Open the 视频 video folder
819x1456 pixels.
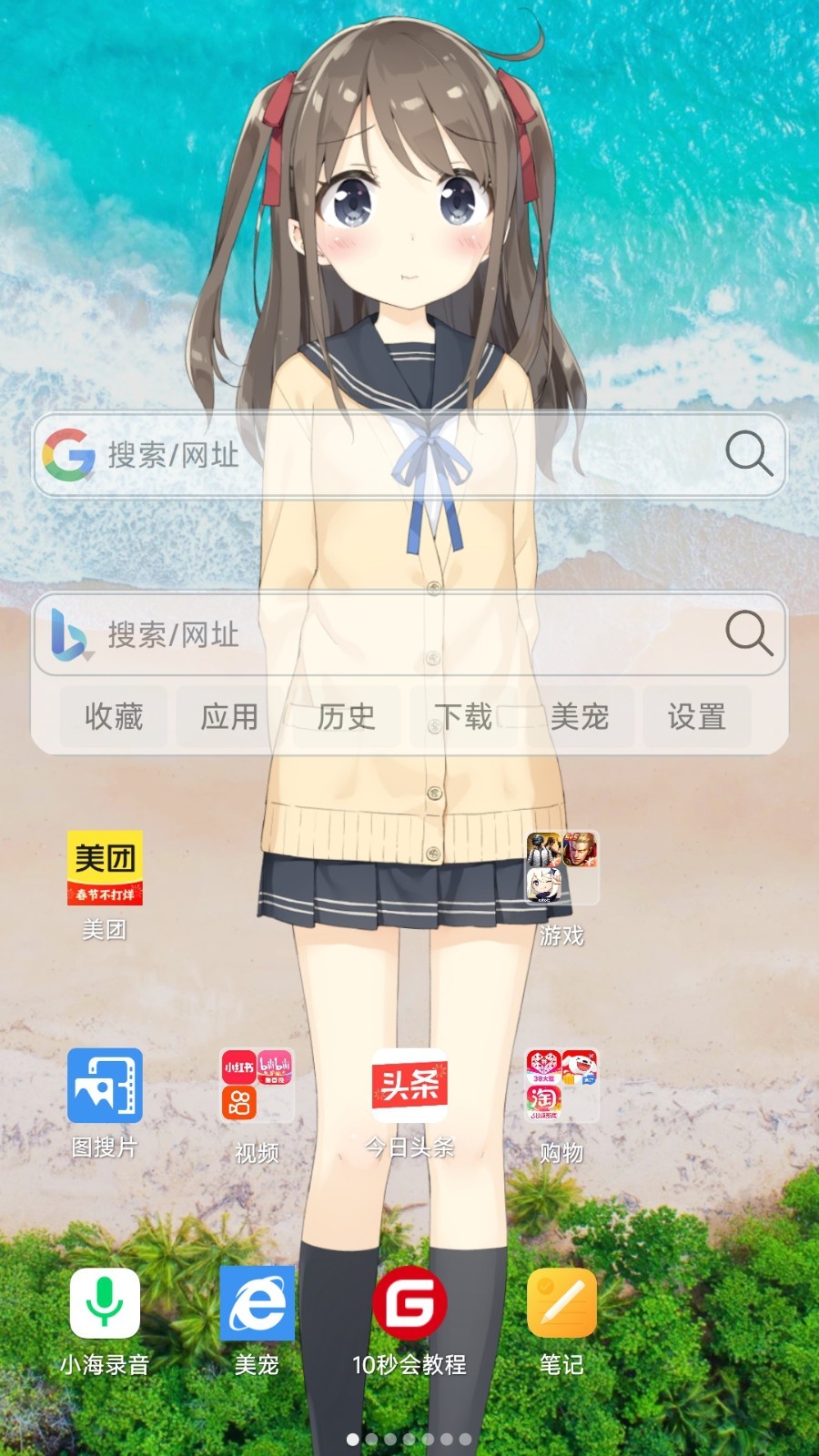[x=257, y=1086]
